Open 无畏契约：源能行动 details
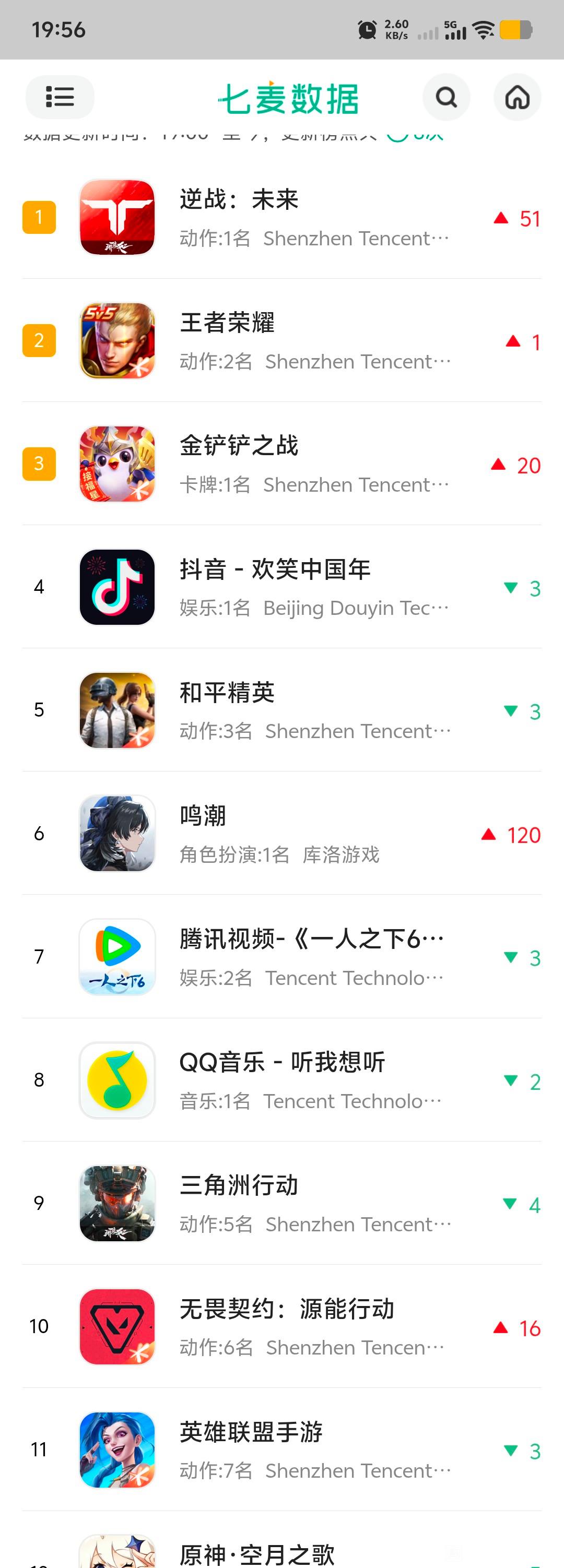 [x=281, y=1327]
